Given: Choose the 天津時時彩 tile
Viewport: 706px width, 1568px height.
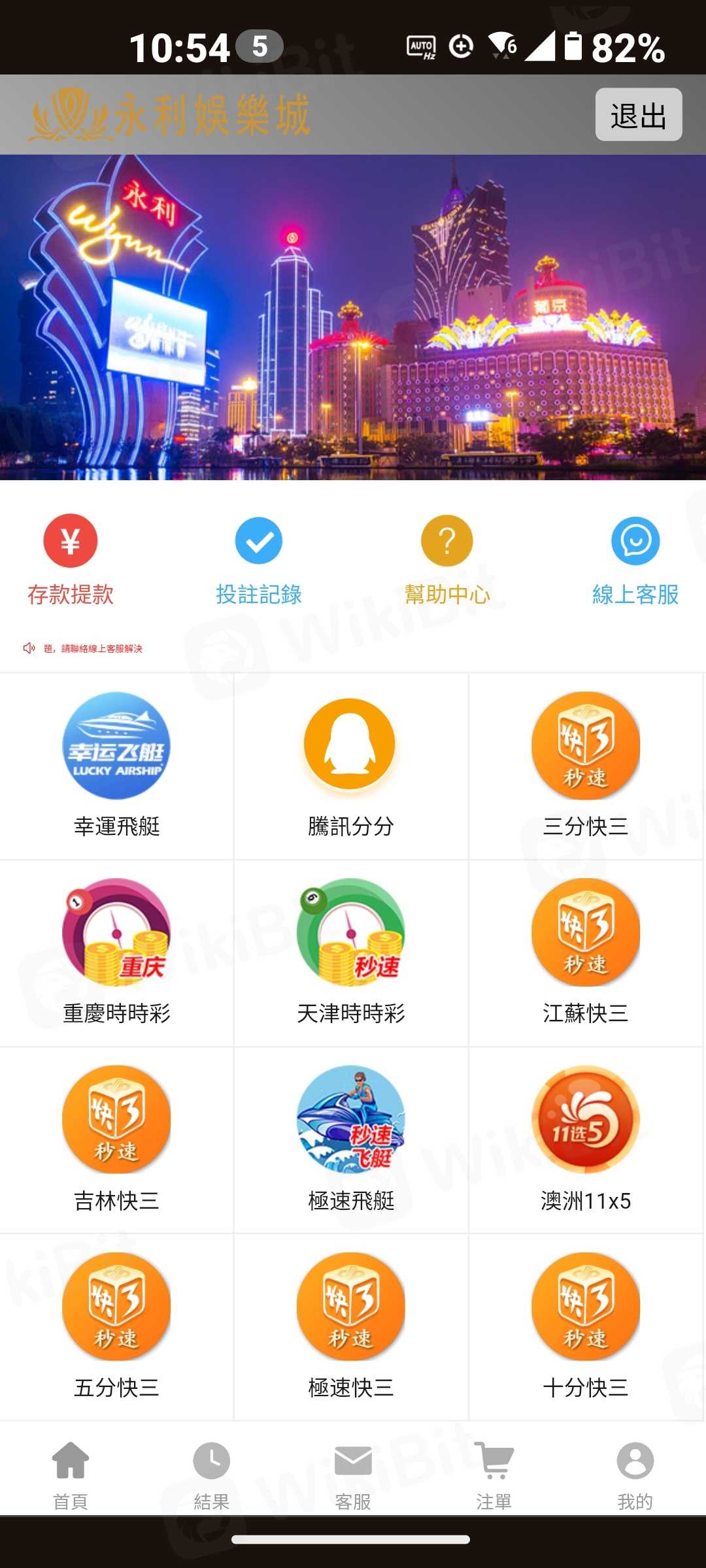Looking at the screenshot, I should (350, 951).
